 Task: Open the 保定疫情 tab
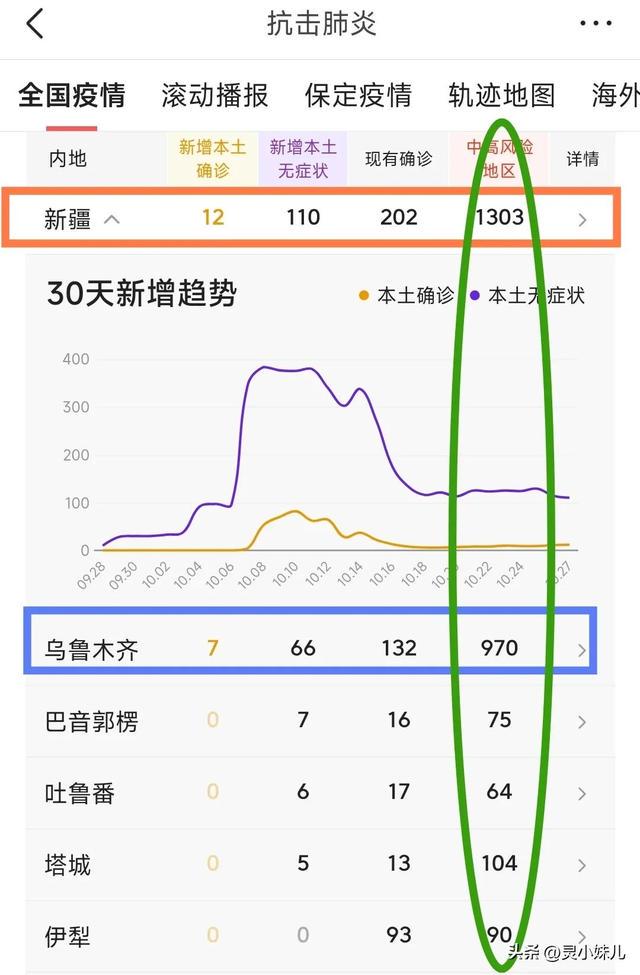pos(358,95)
